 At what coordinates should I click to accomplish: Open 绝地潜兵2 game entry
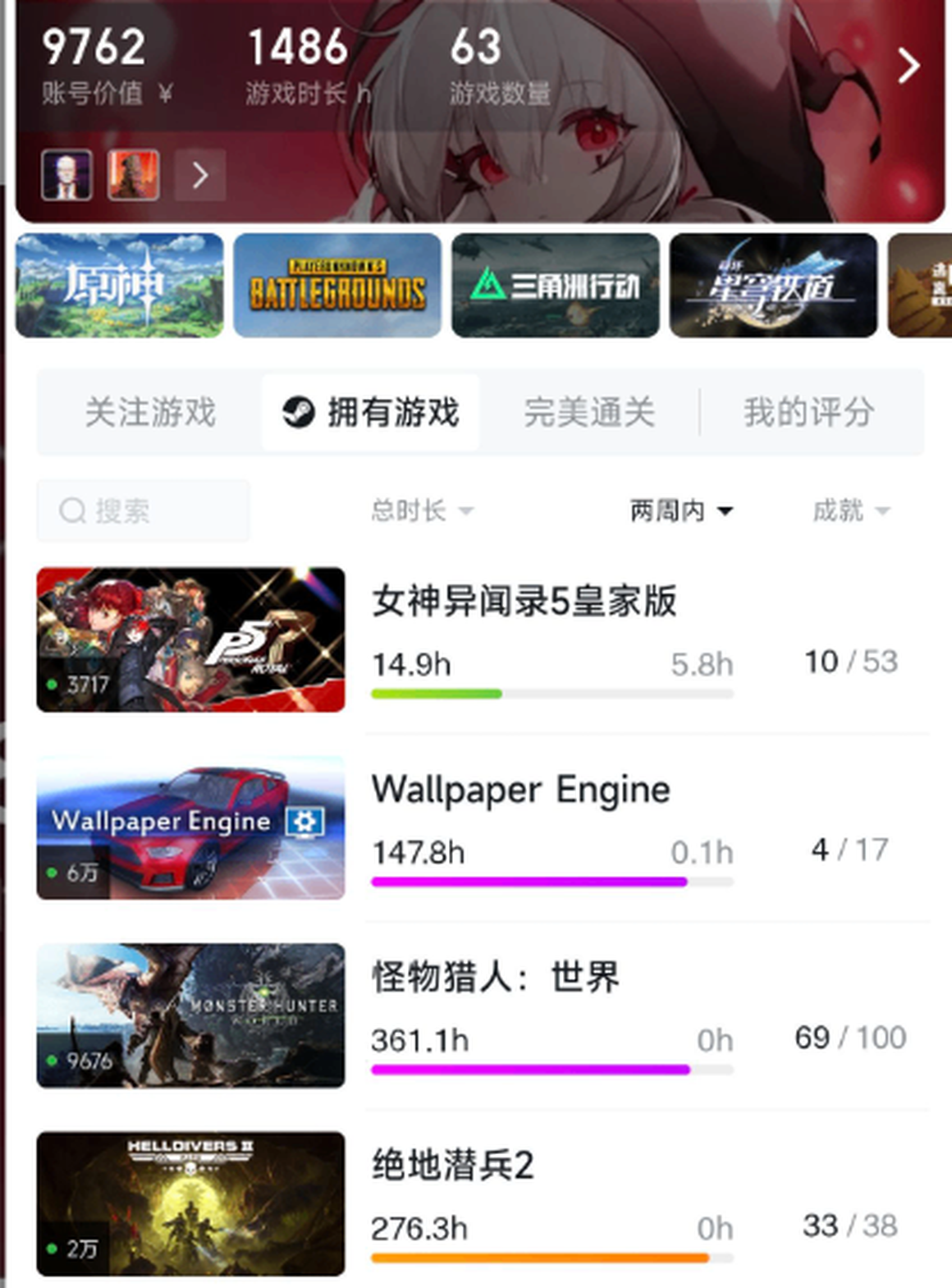click(x=452, y=1167)
